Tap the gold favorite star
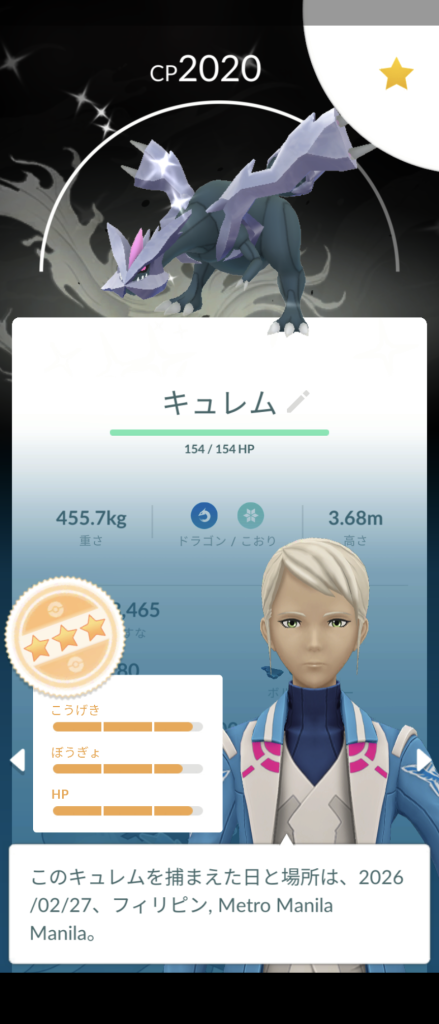 [396, 74]
